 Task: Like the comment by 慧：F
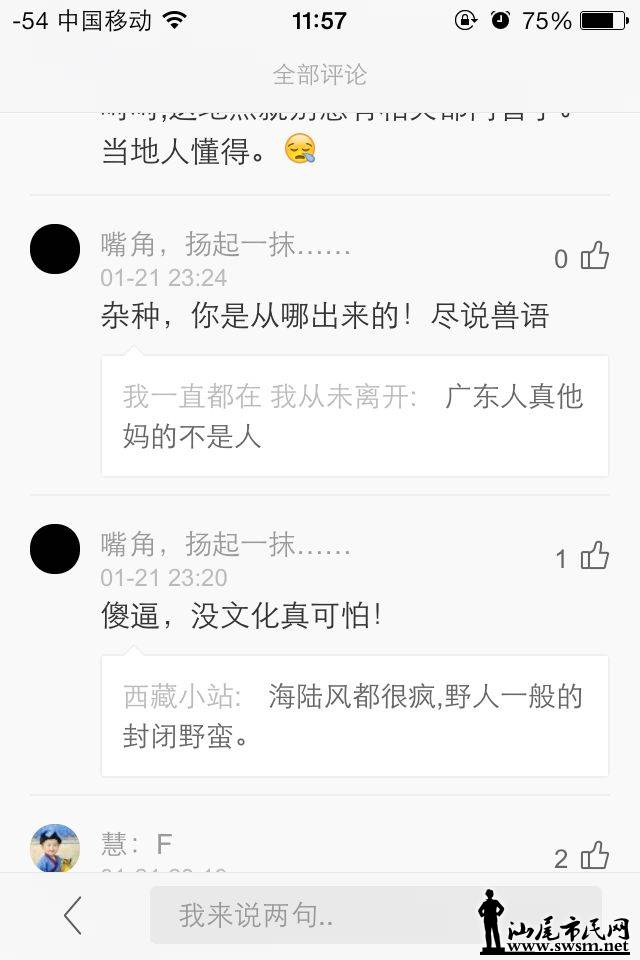point(595,856)
